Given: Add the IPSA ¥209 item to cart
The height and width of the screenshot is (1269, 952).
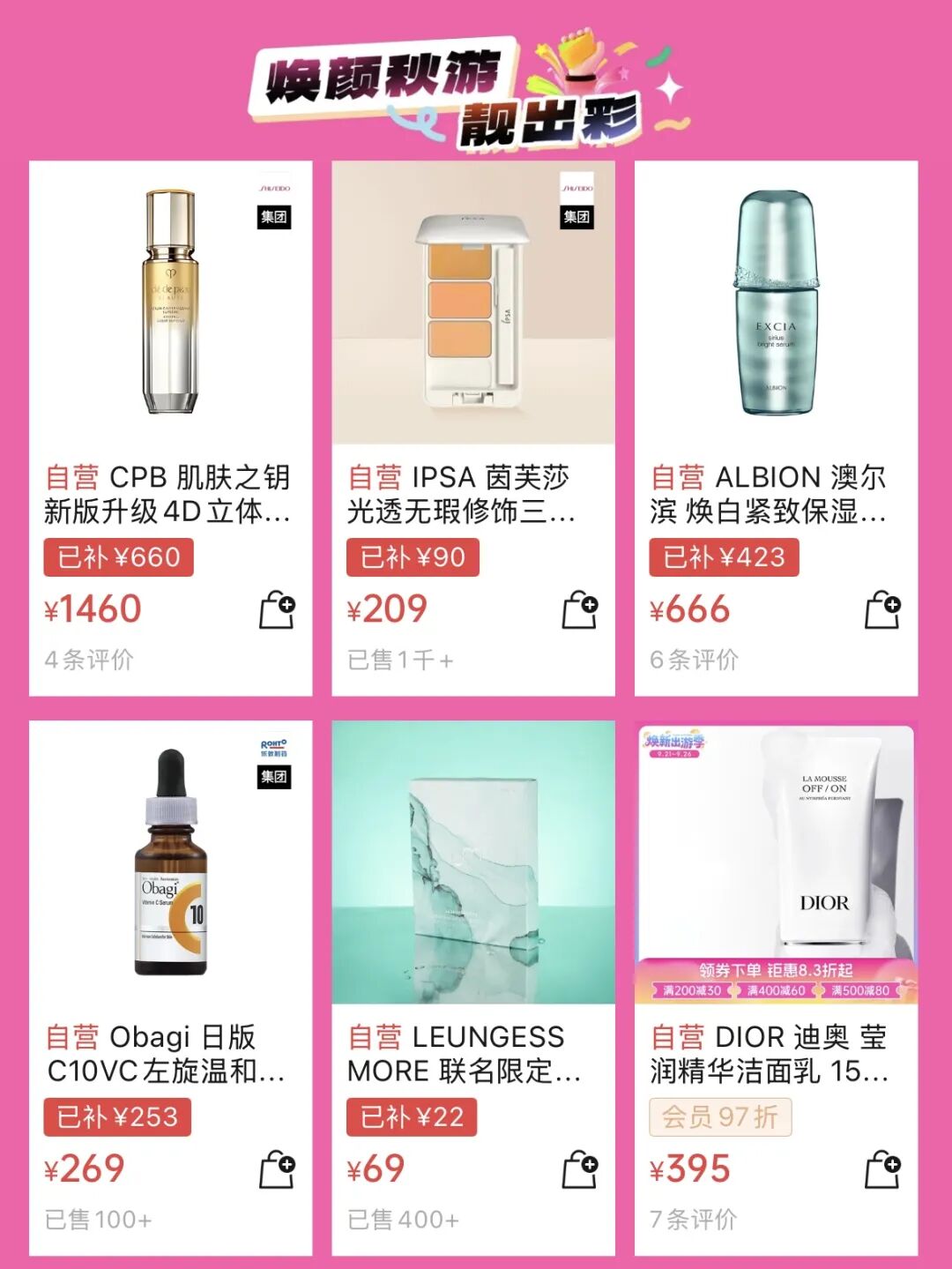Looking at the screenshot, I should (580, 609).
